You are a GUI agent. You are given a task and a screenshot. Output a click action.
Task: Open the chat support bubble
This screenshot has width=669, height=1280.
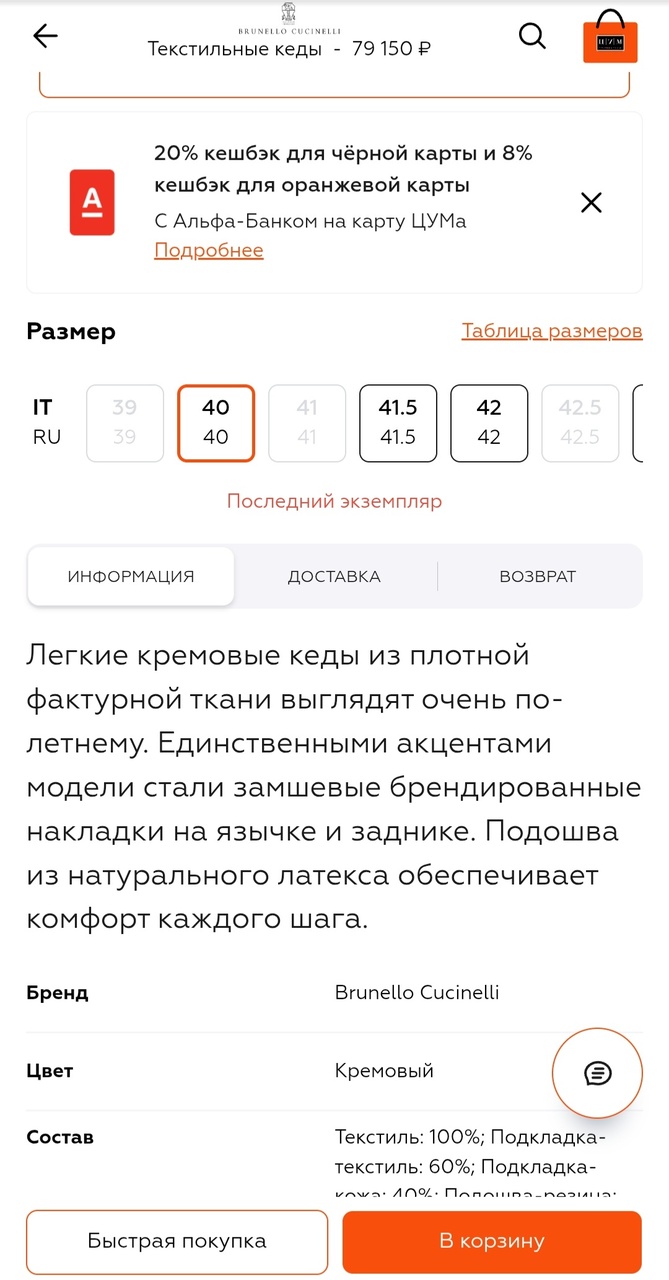[598, 1073]
